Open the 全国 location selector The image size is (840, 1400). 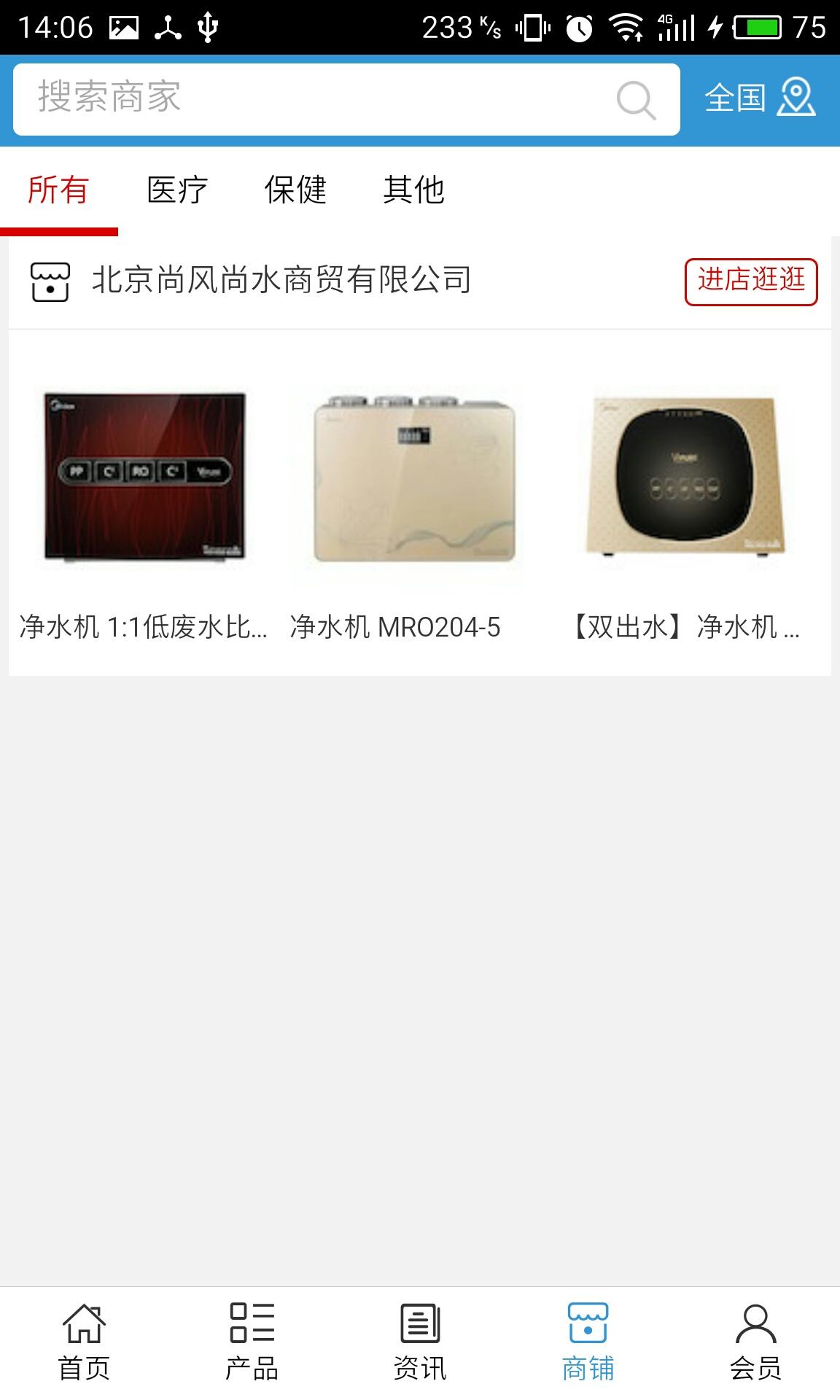tap(759, 98)
